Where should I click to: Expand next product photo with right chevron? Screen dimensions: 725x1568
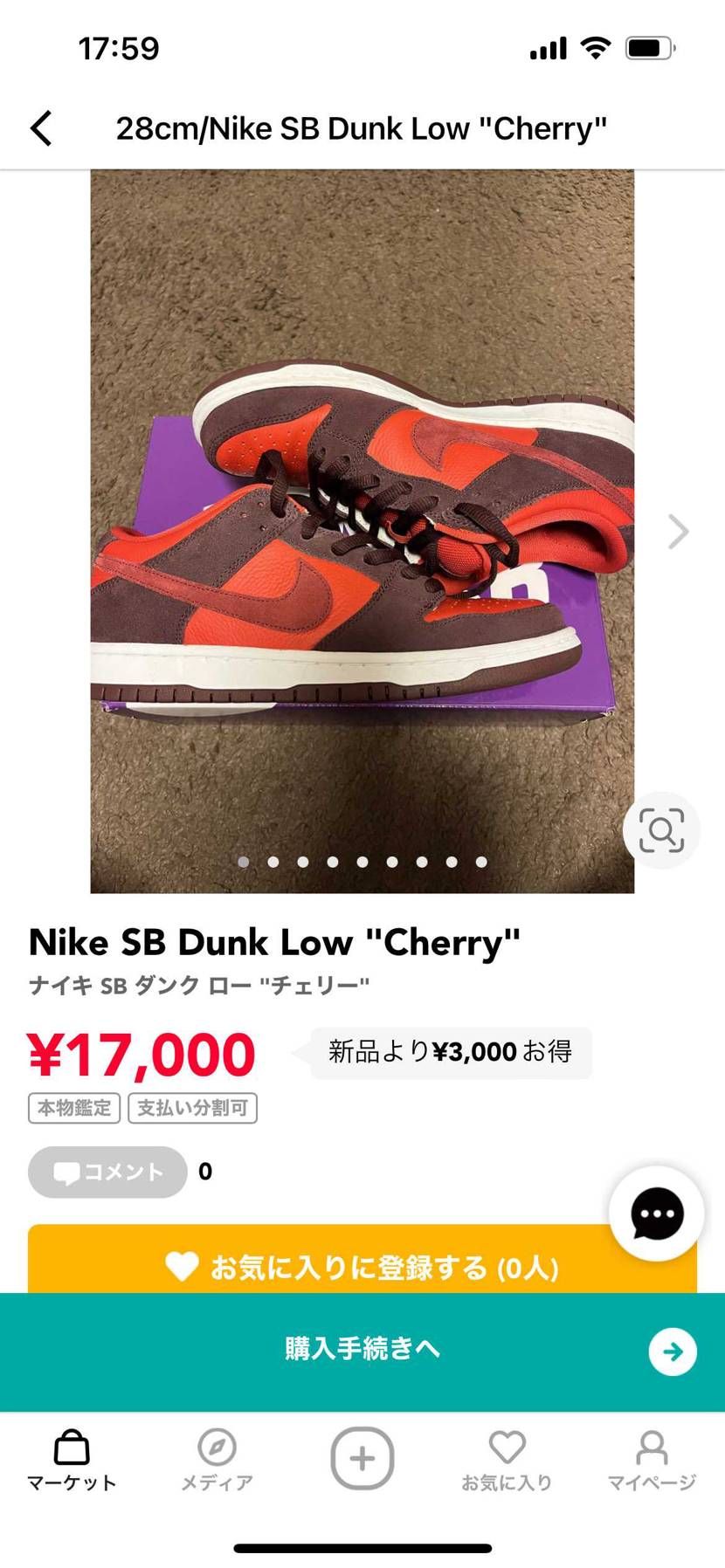point(677,531)
